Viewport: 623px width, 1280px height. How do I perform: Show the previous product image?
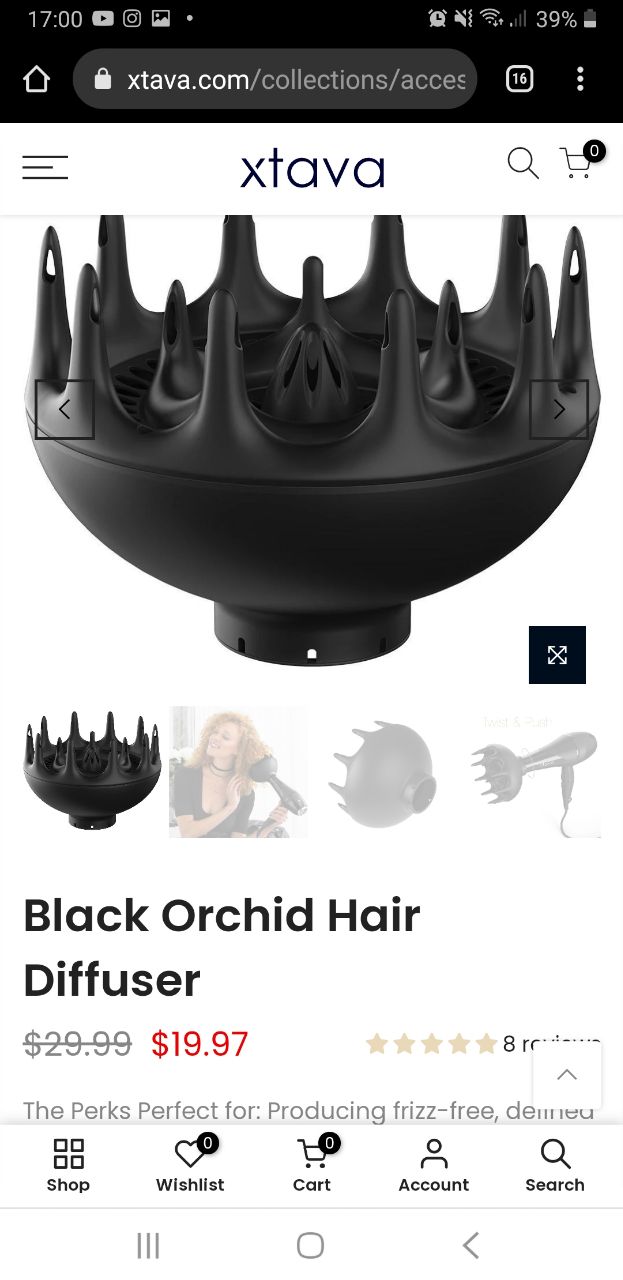pos(65,409)
